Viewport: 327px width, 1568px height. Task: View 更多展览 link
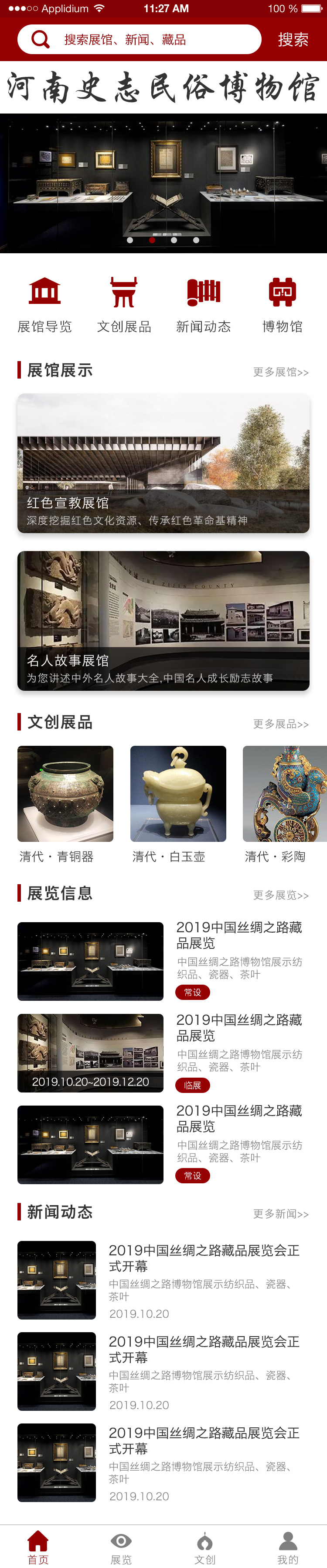click(x=281, y=895)
